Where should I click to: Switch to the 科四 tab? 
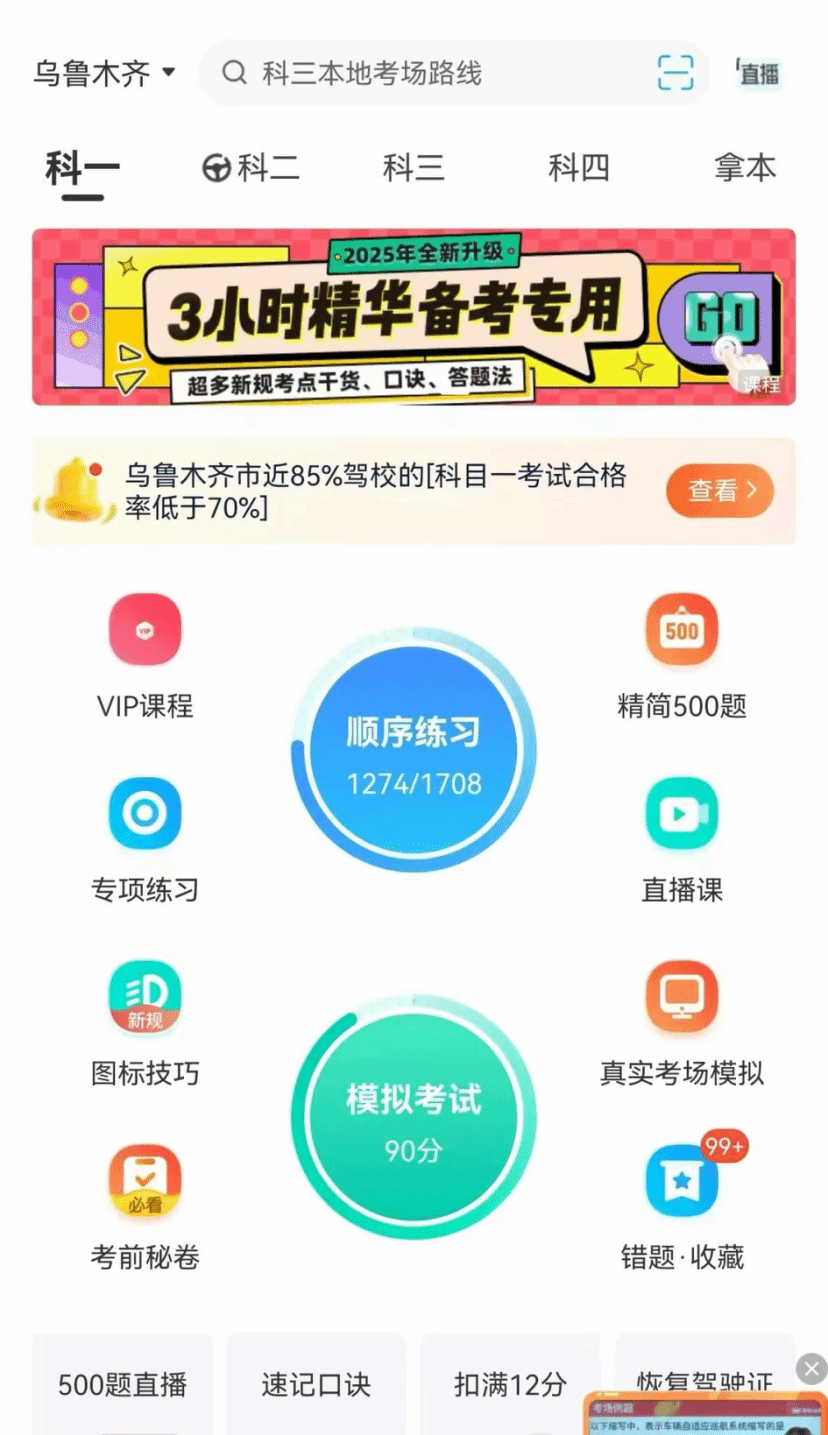[x=578, y=168]
